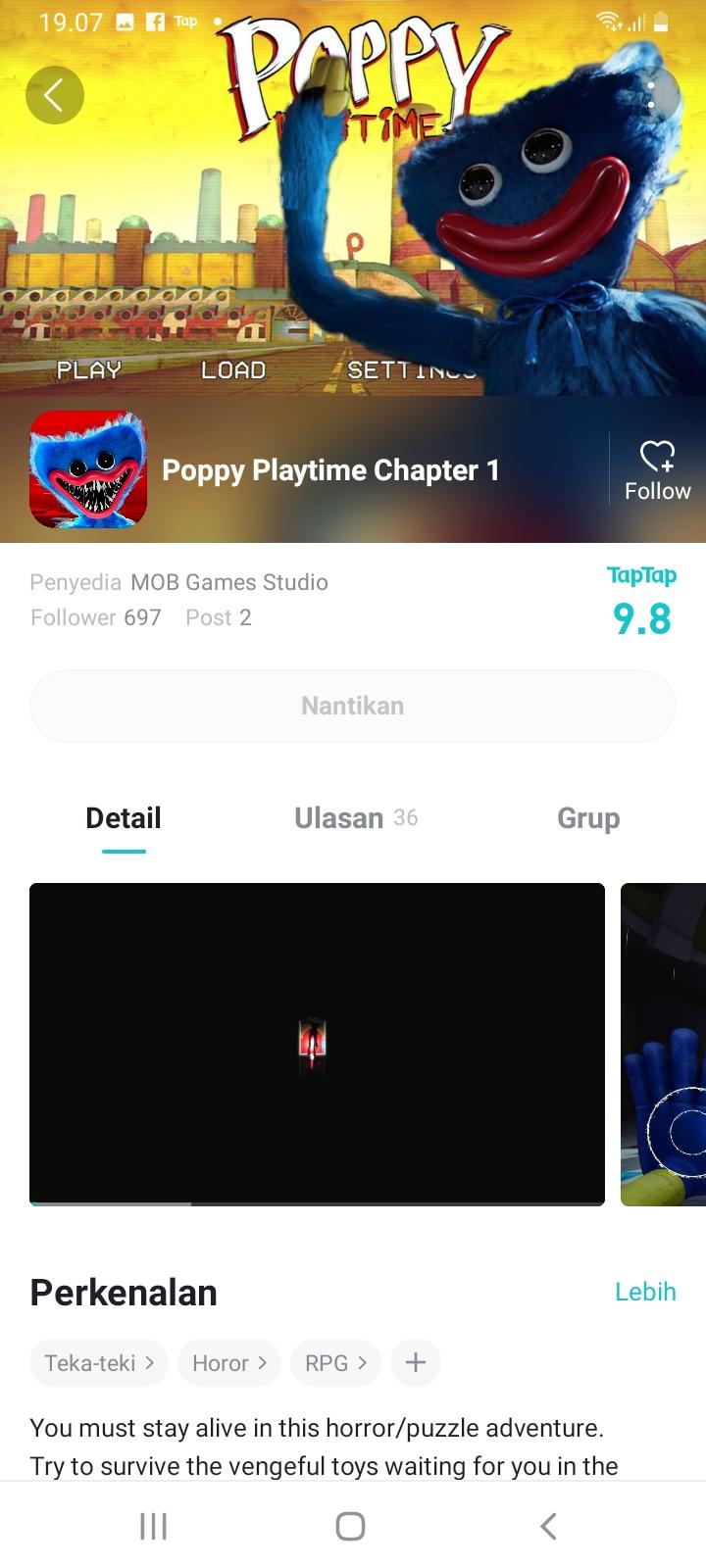706x1568 pixels.
Task: Select the Detail tab
Action: point(124,818)
